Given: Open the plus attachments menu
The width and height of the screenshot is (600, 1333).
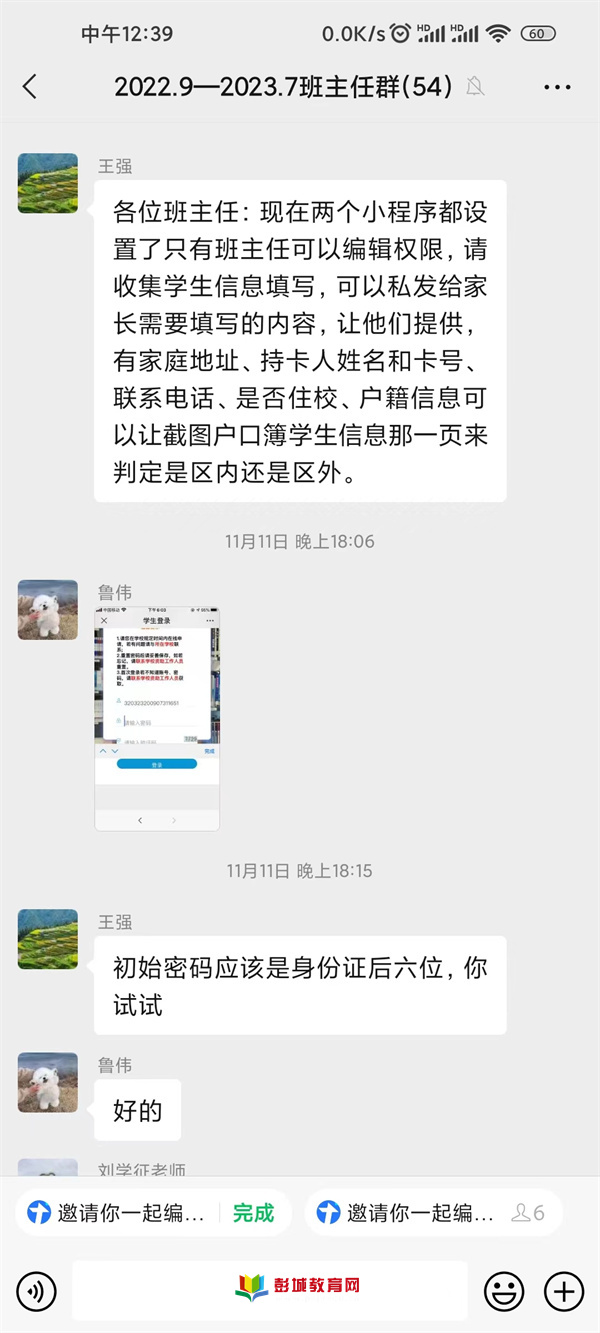Looking at the screenshot, I should [564, 1291].
